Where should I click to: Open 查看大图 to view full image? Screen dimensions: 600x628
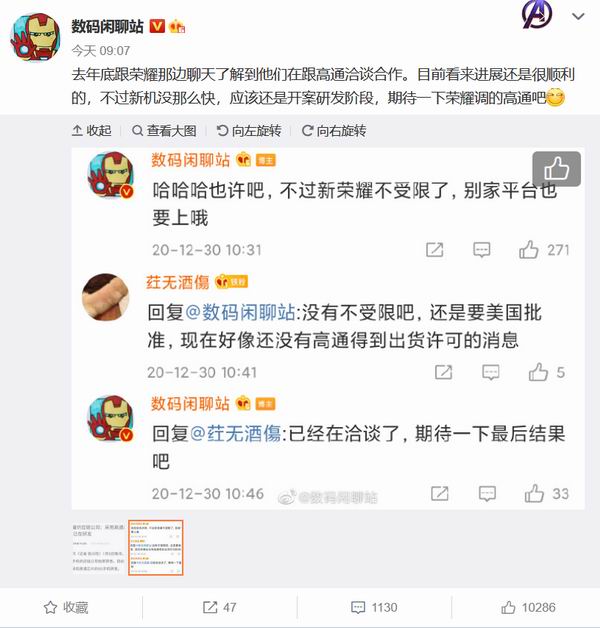pos(164,130)
